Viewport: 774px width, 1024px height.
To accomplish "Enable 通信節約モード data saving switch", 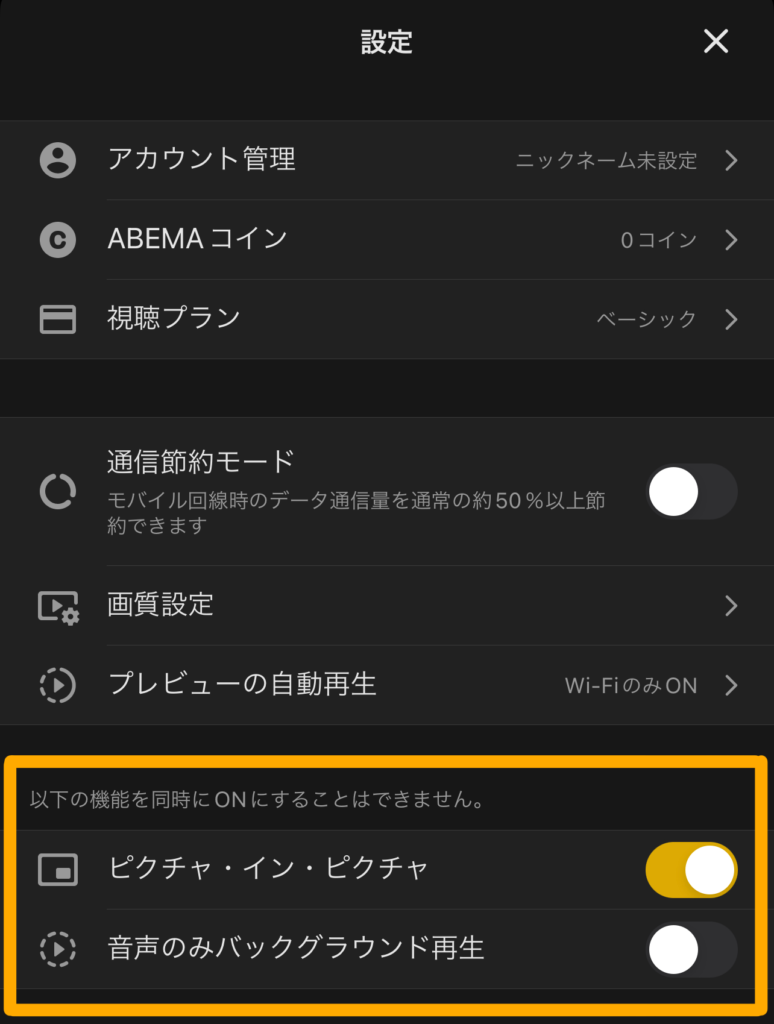I will point(692,491).
